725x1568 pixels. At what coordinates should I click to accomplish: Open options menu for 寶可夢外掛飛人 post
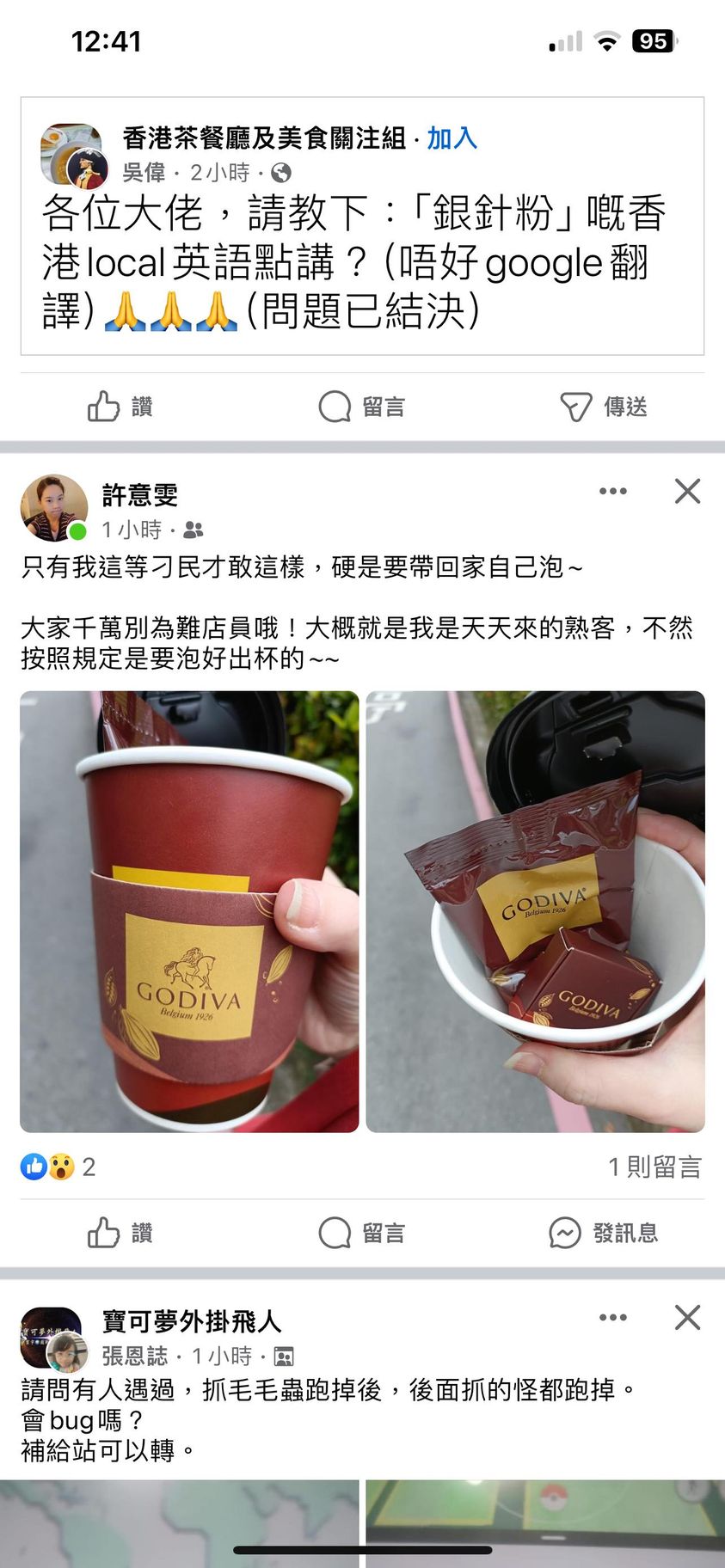click(612, 1317)
